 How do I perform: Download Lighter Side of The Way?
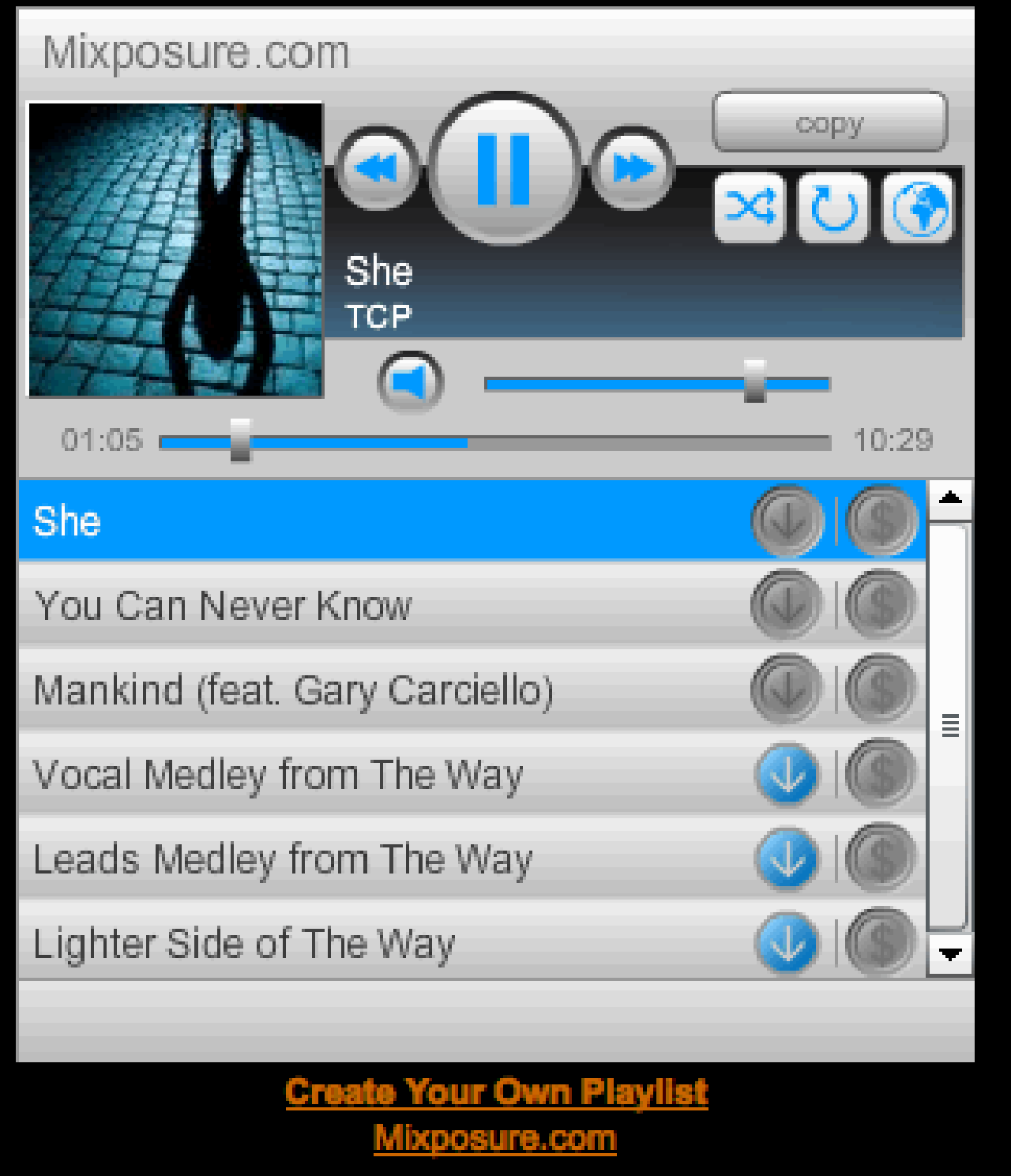tap(787, 943)
